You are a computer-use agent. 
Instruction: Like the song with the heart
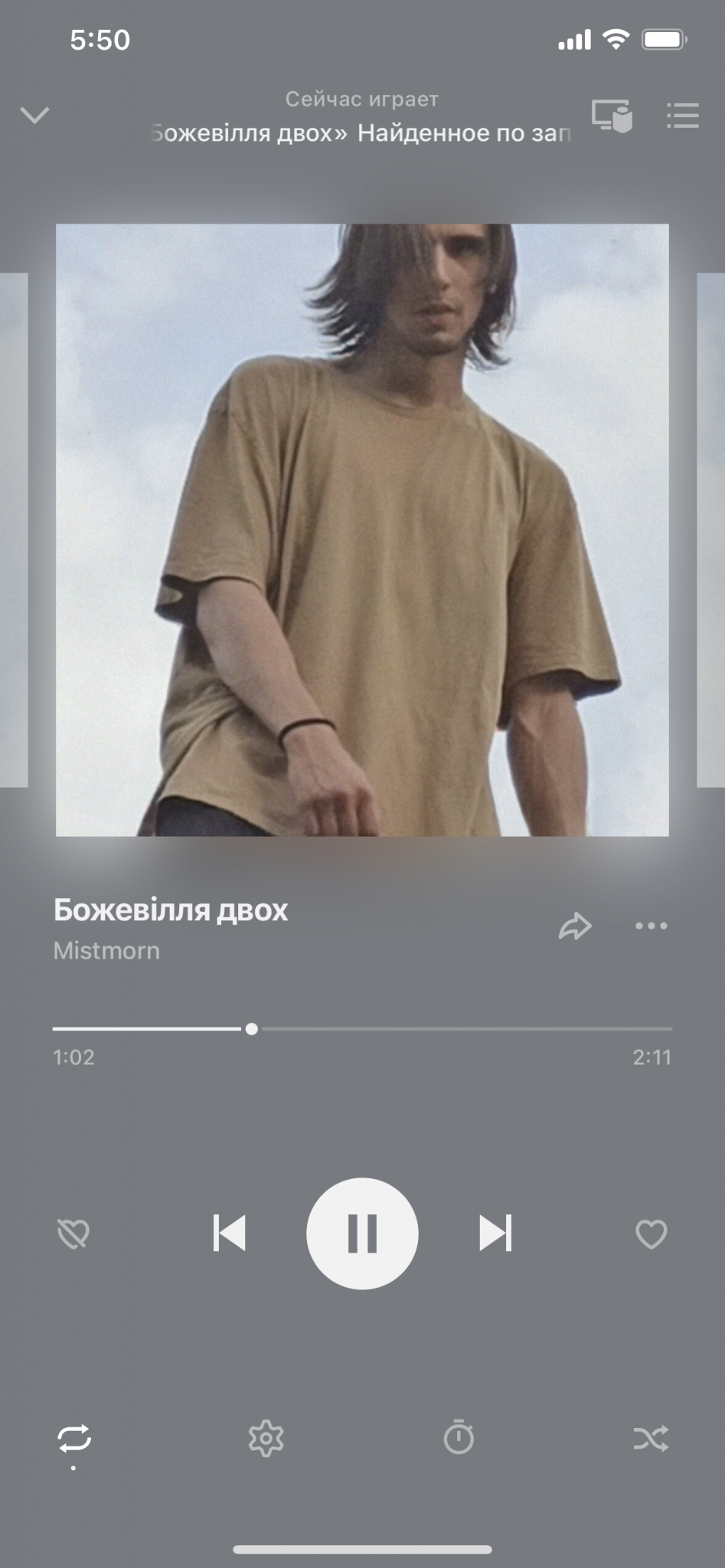pyautogui.click(x=652, y=1233)
